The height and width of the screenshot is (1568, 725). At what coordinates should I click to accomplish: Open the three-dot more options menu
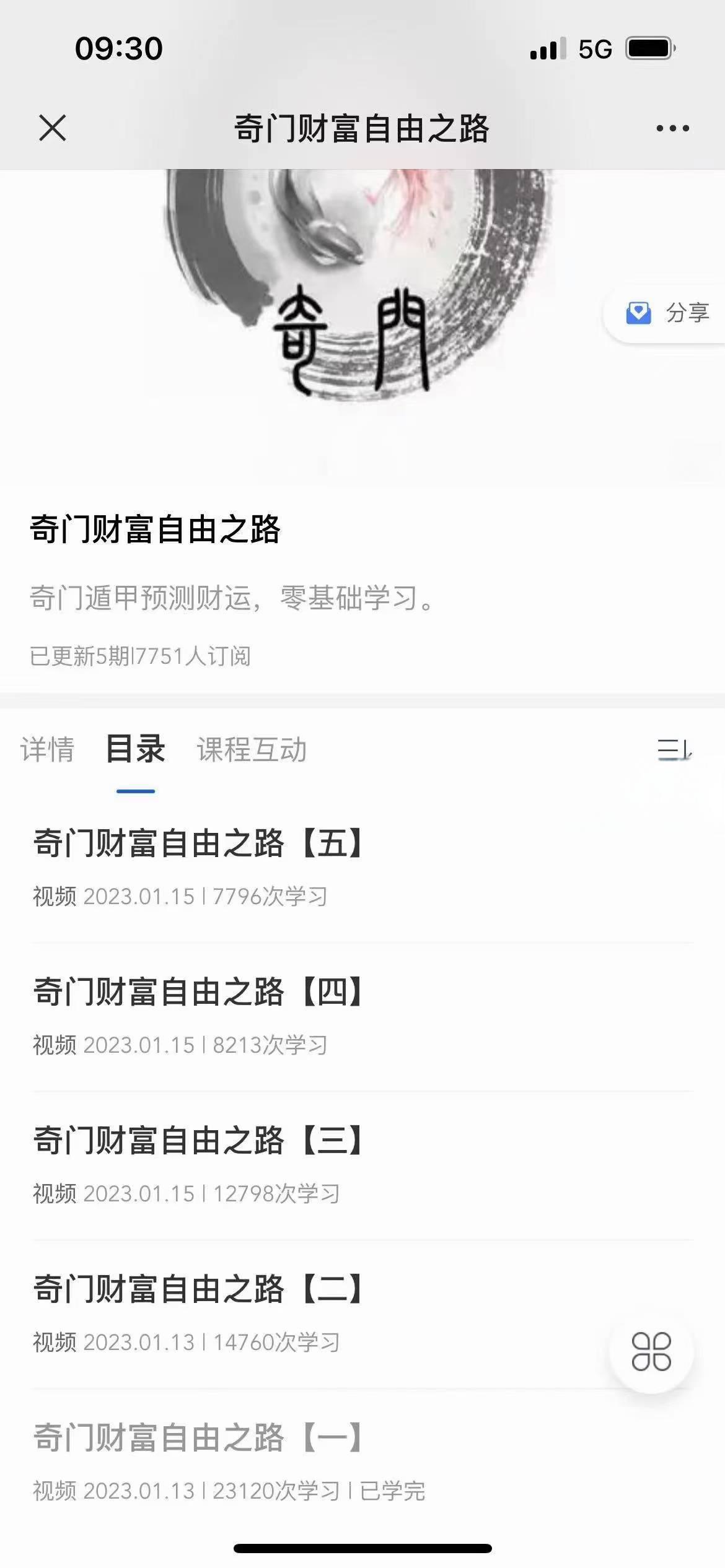[x=671, y=128]
